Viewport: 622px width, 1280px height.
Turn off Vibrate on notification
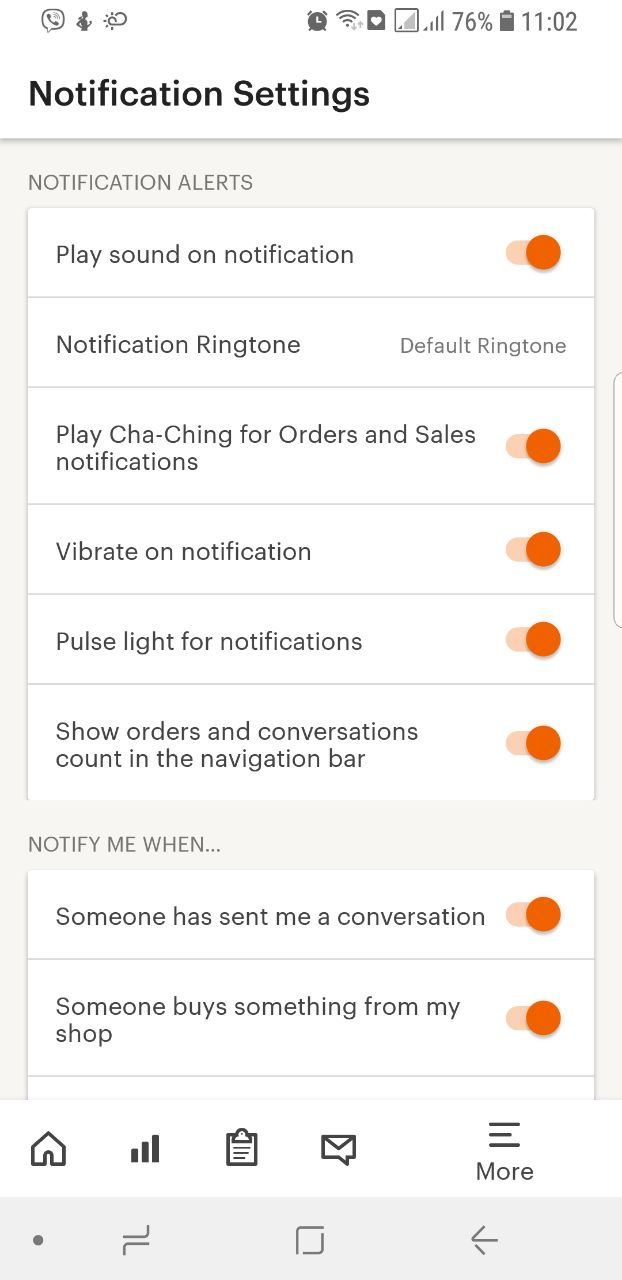[533, 549]
